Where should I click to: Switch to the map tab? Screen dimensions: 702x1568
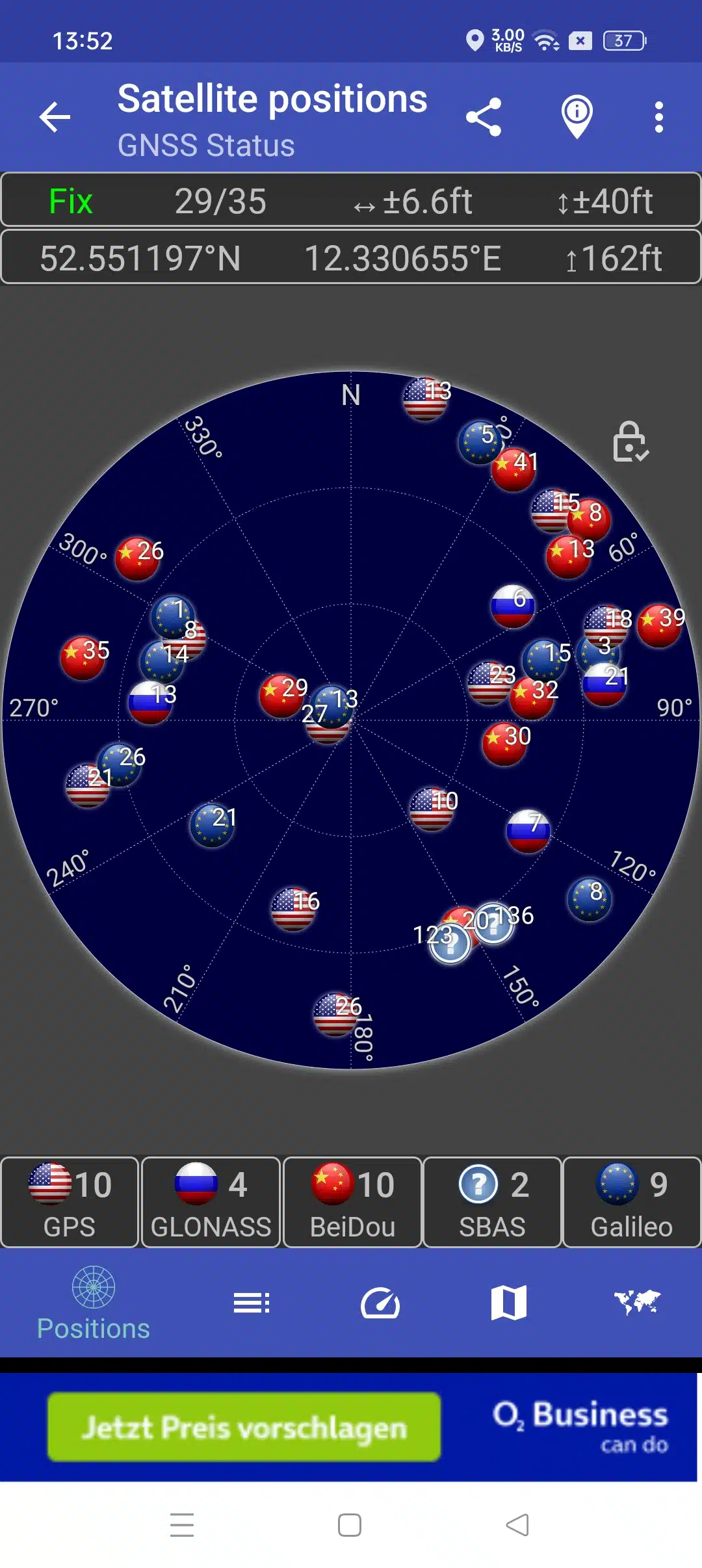pos(508,1303)
